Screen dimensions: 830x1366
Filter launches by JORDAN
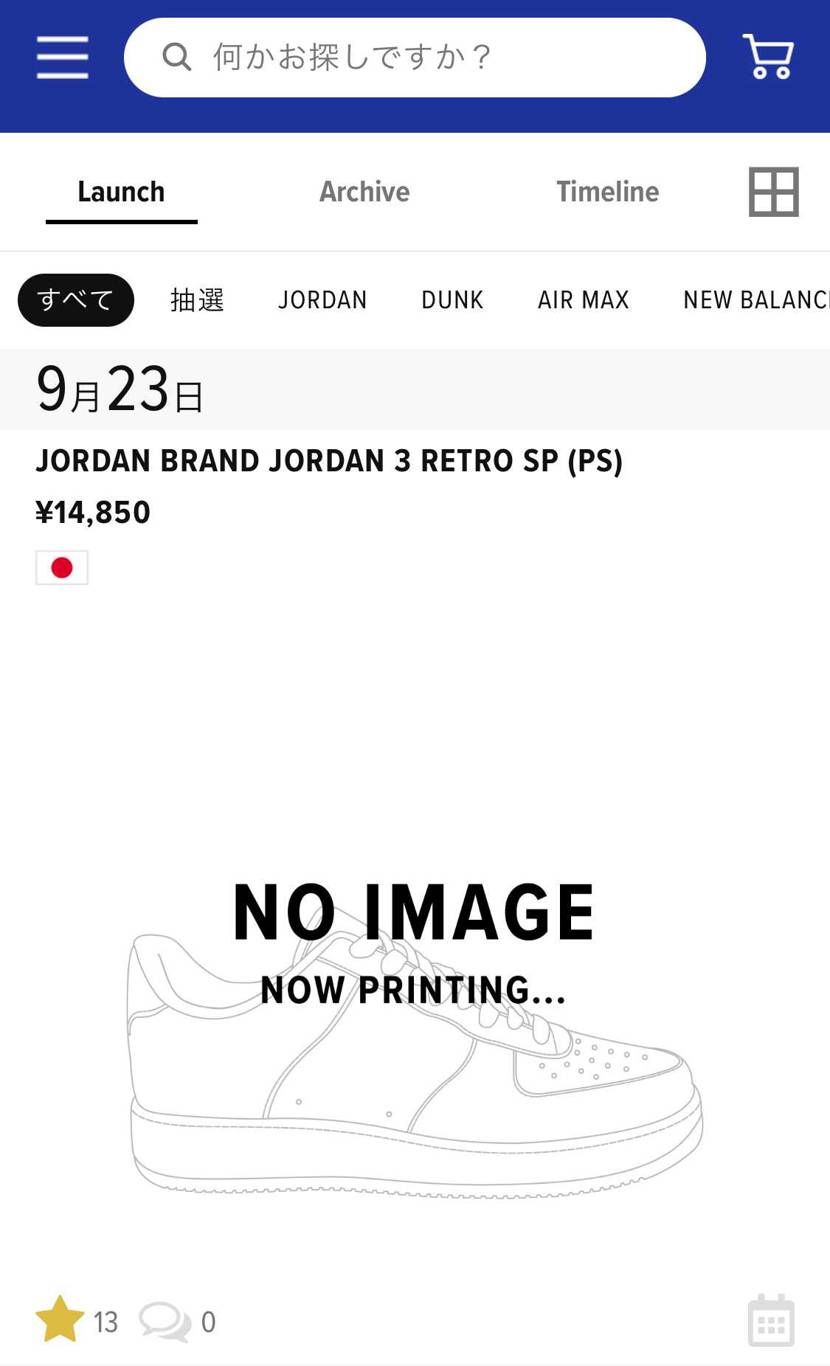coord(322,300)
